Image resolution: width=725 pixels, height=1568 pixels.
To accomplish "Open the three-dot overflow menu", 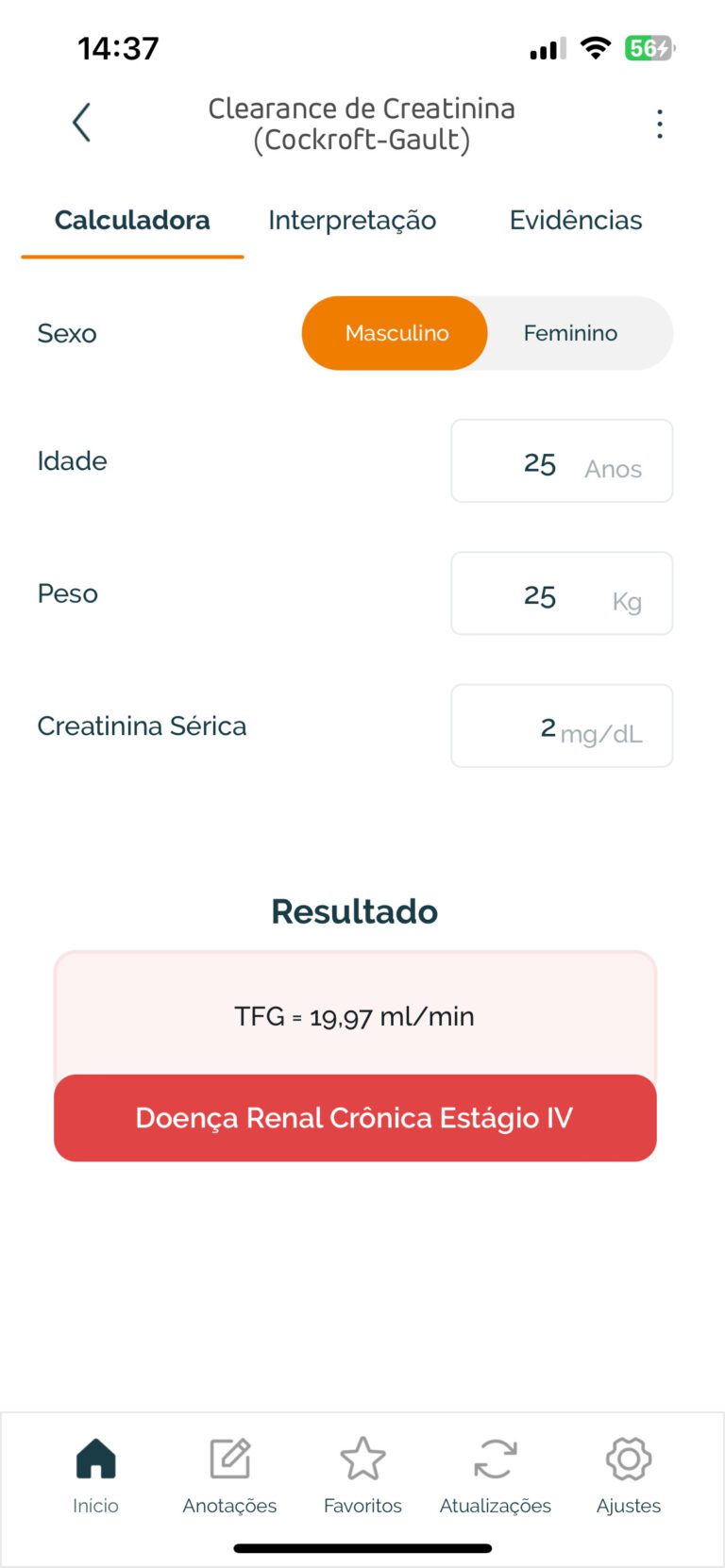I will 660,124.
